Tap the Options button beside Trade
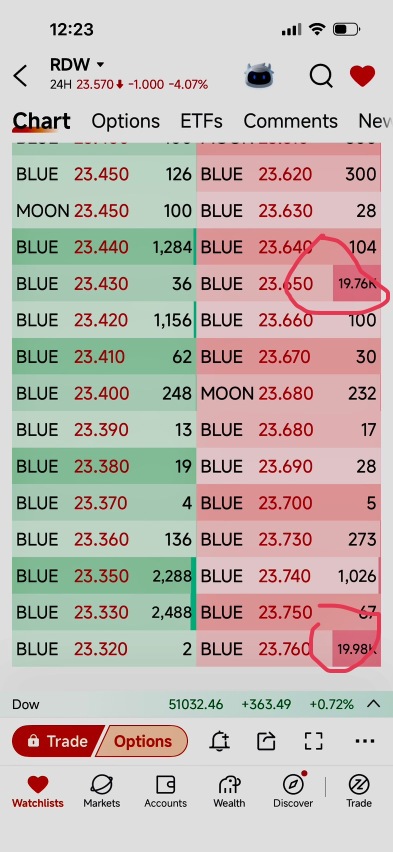Image resolution: width=393 pixels, height=852 pixels. (142, 741)
